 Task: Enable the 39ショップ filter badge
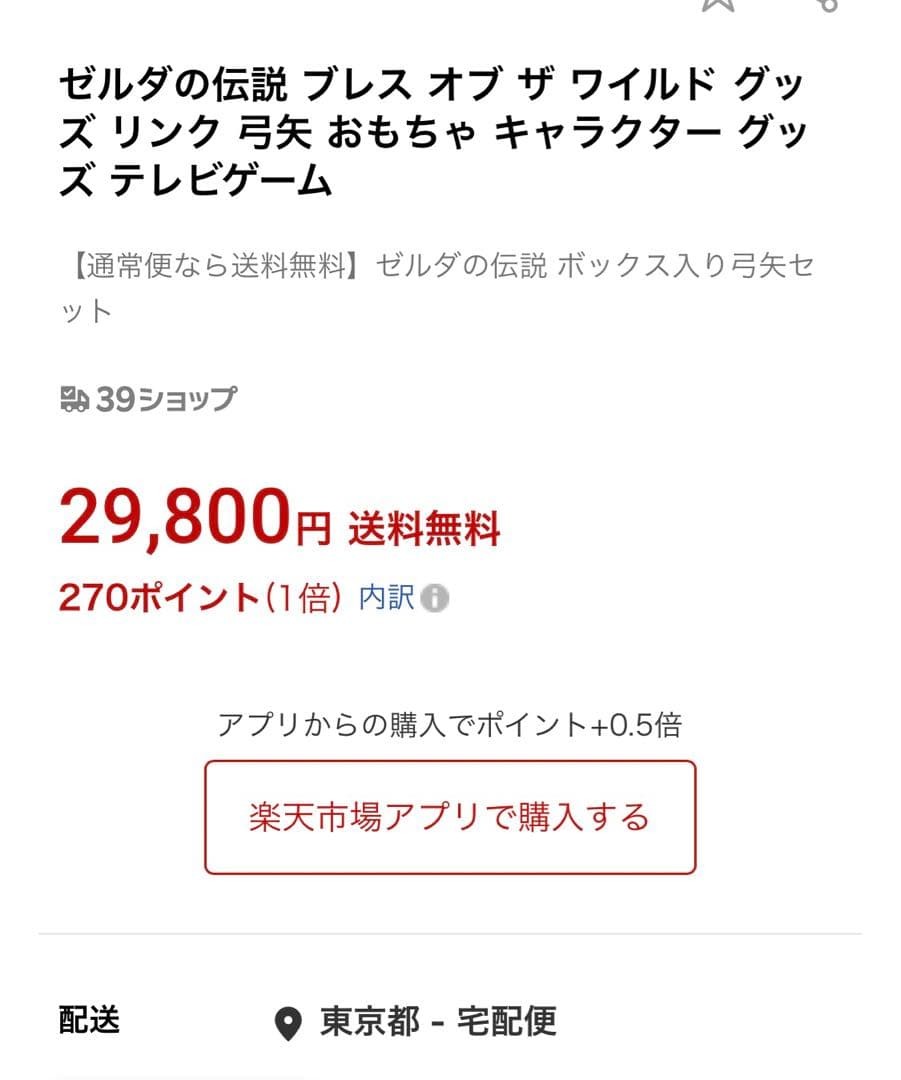pyautogui.click(x=150, y=400)
